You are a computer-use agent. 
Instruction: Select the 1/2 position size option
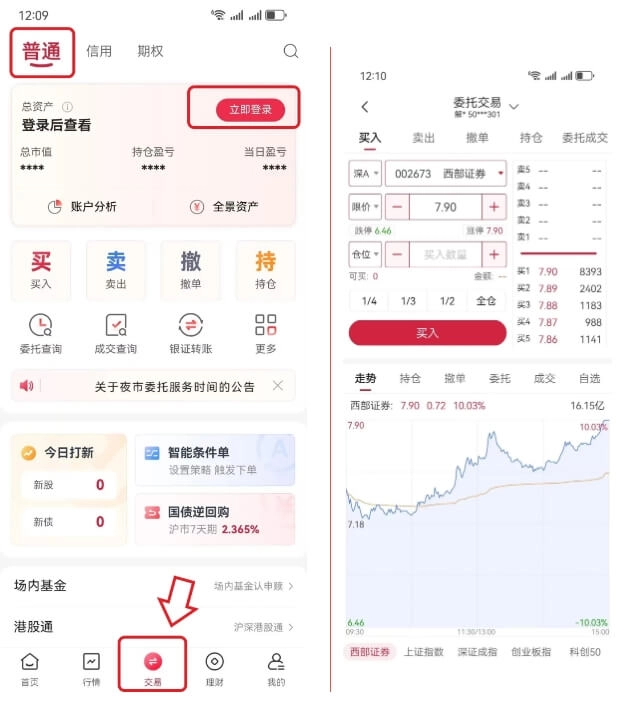[447, 301]
